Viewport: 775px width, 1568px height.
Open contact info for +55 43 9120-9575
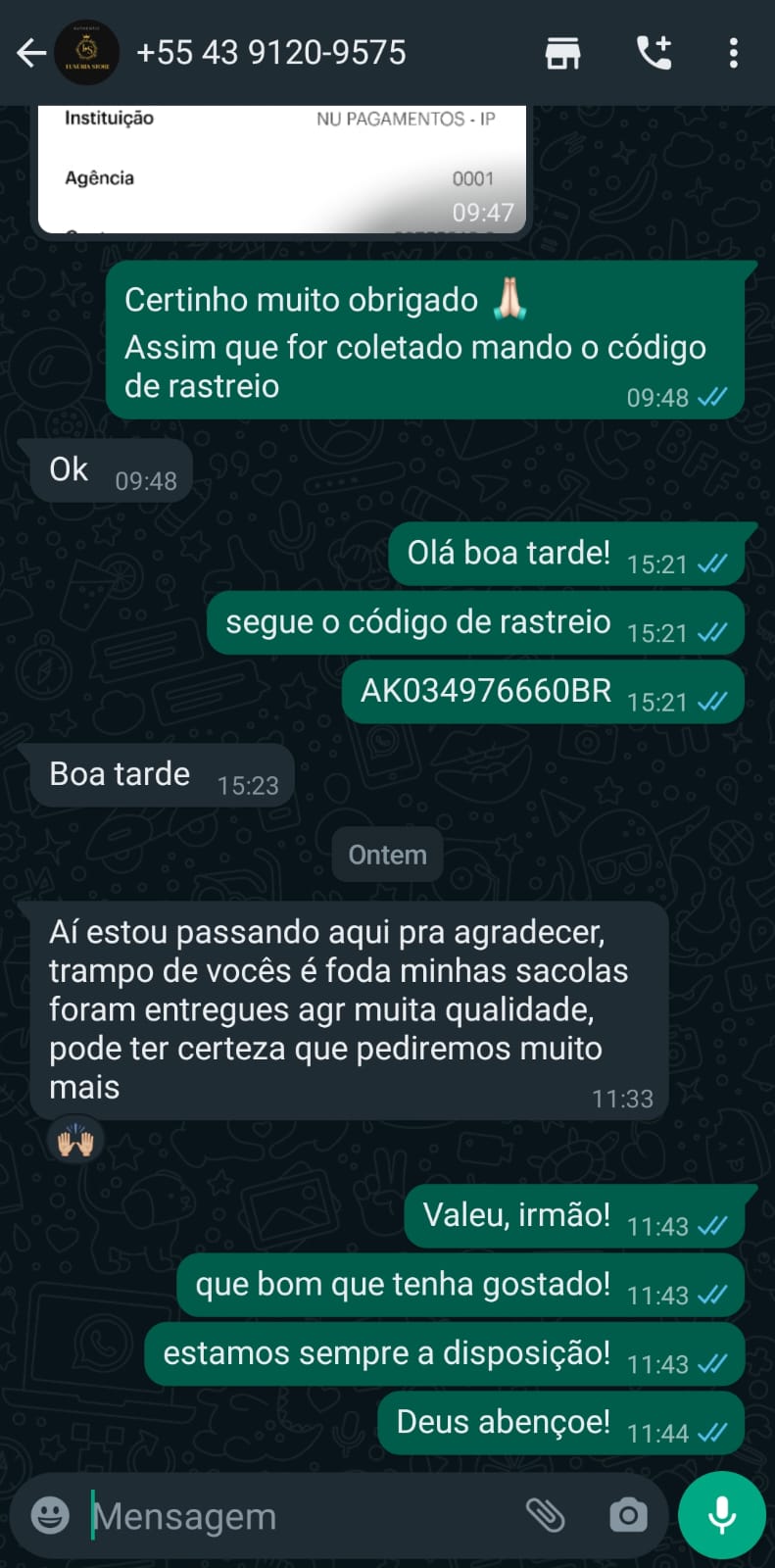tap(270, 53)
